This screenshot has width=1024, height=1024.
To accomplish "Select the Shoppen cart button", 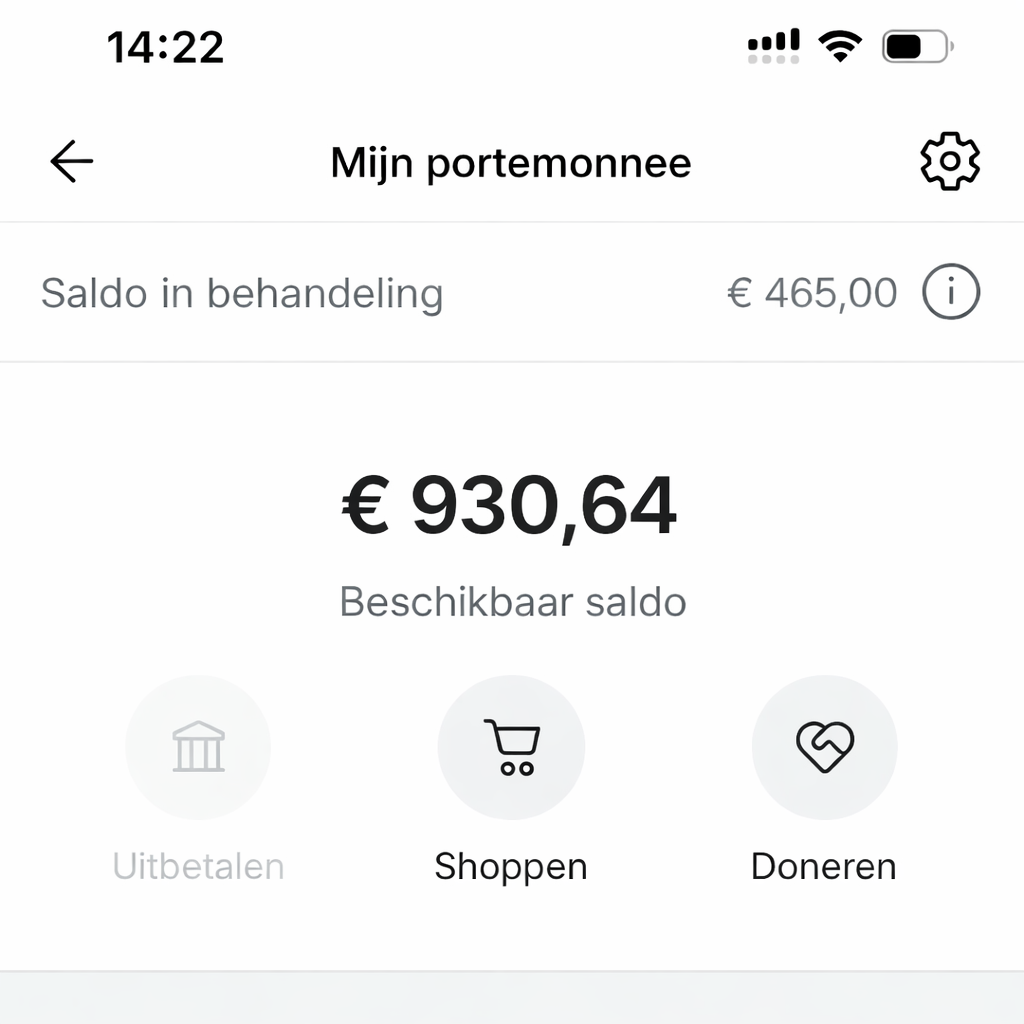I will click(511, 747).
